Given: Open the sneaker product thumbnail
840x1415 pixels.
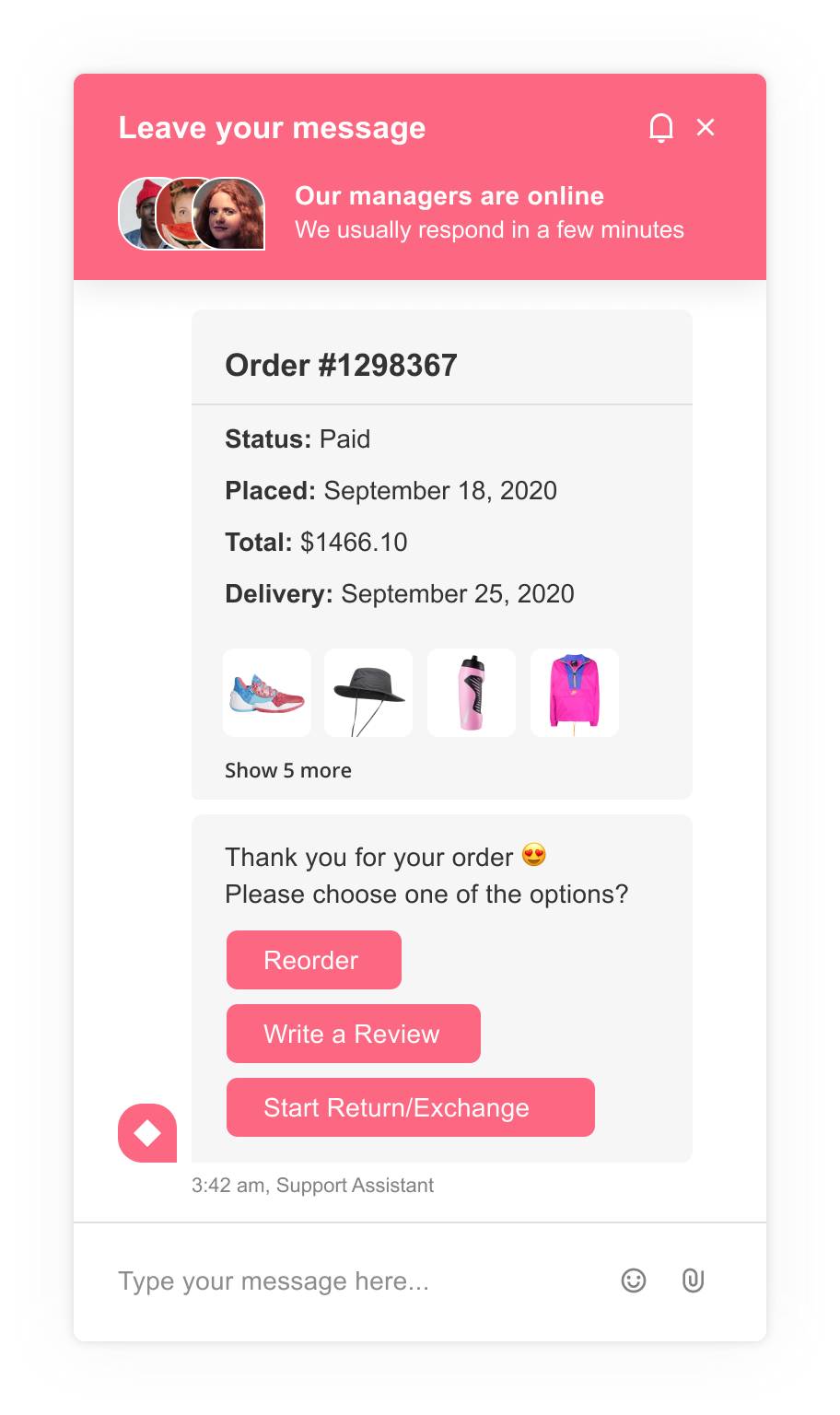Looking at the screenshot, I should [267, 693].
